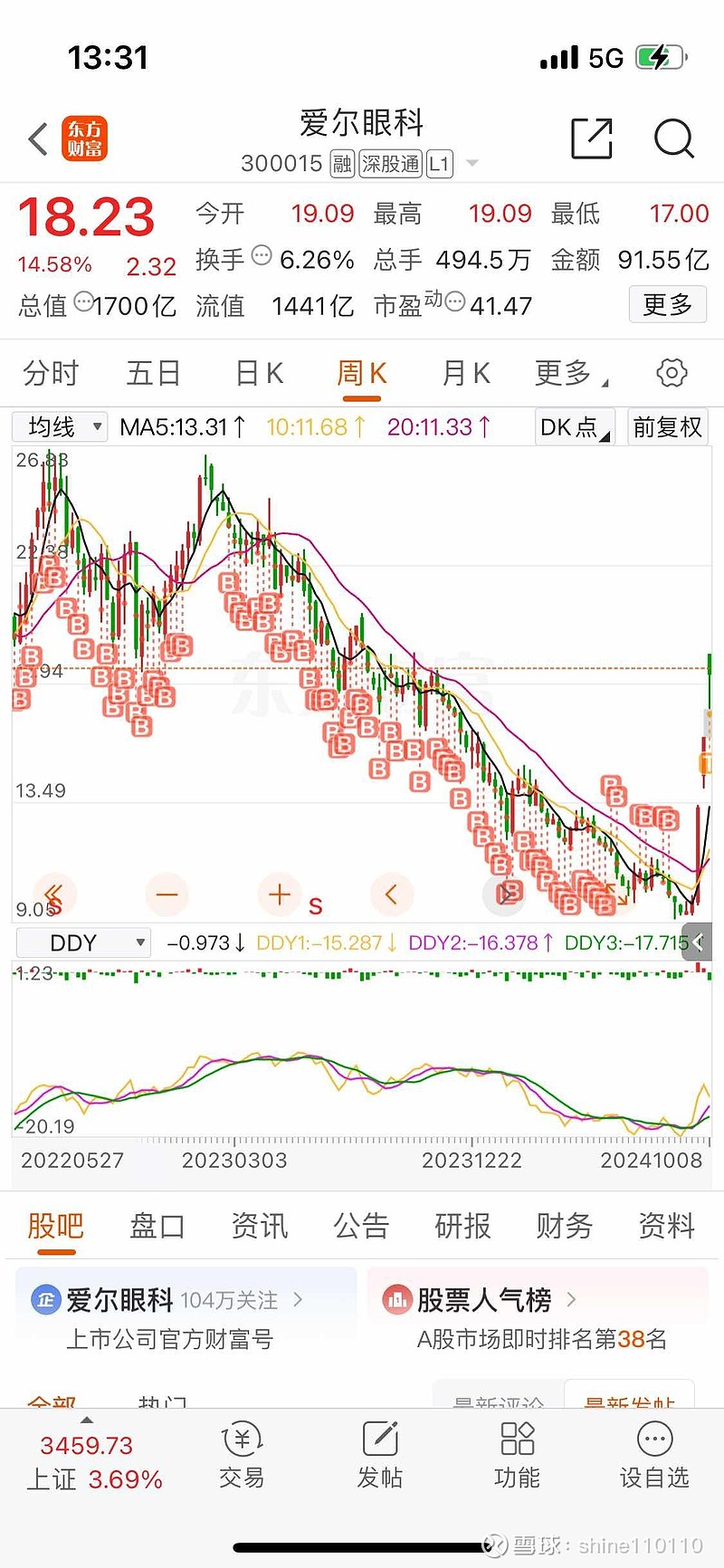724x1568 pixels.
Task: Tap the 发帖 post icon in bottom bar
Action: coord(379,1458)
